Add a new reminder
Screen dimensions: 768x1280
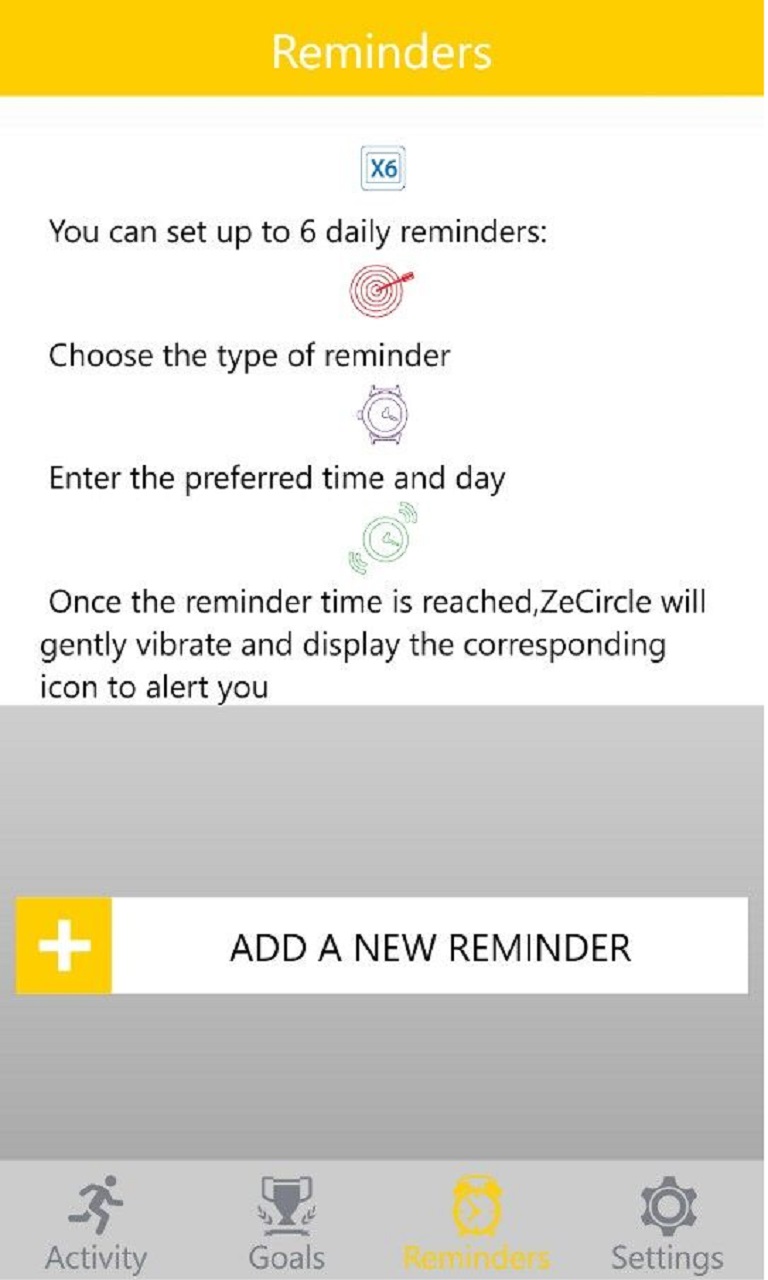(x=382, y=945)
